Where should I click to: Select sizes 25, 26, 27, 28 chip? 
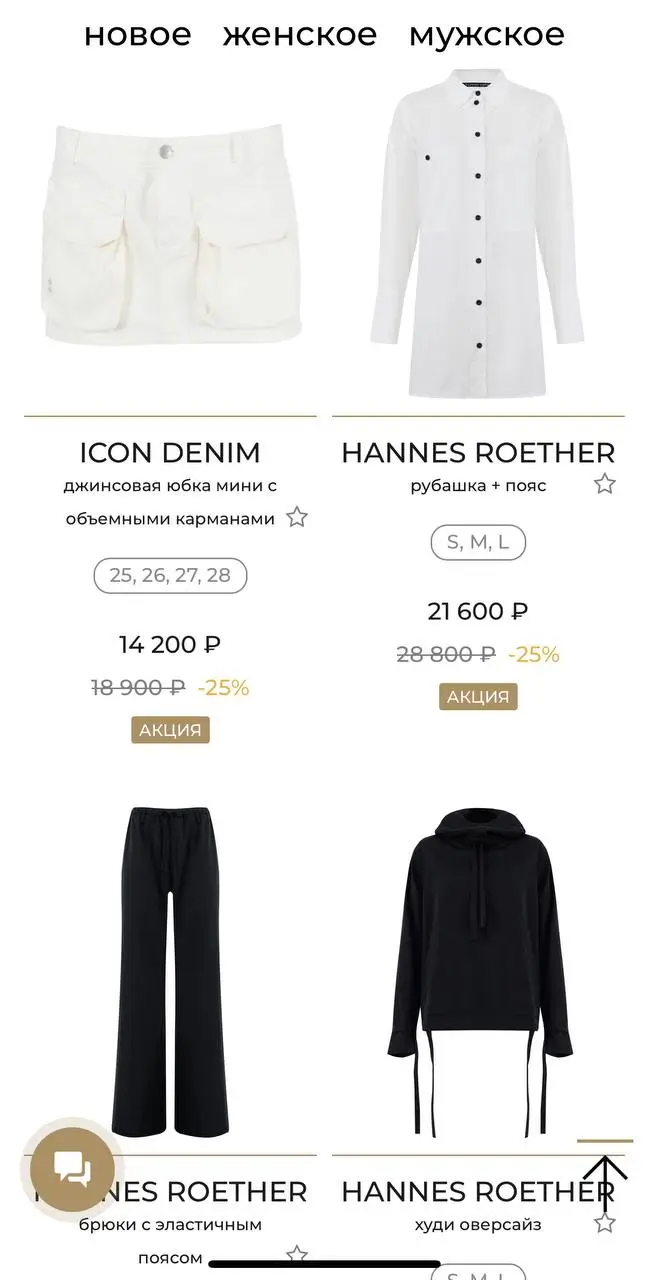tap(170, 575)
